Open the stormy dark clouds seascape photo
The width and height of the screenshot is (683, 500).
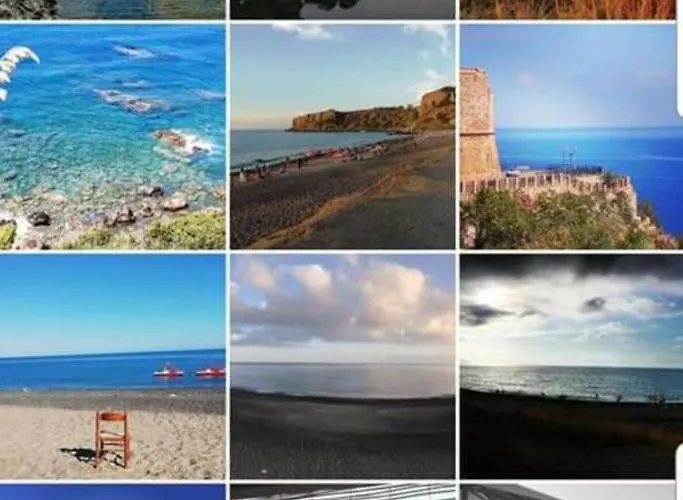click(x=570, y=366)
